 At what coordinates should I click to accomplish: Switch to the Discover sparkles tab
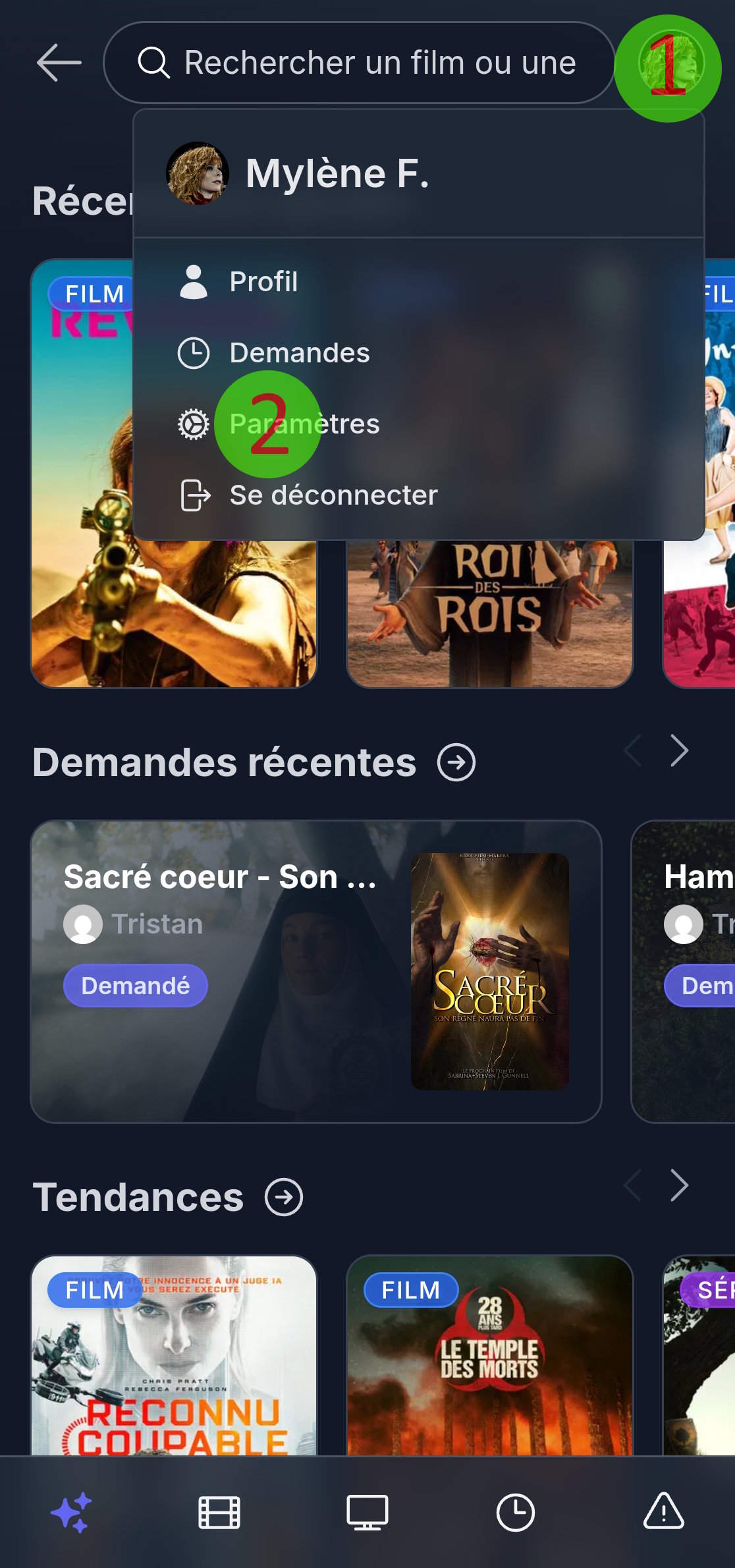[71, 1511]
